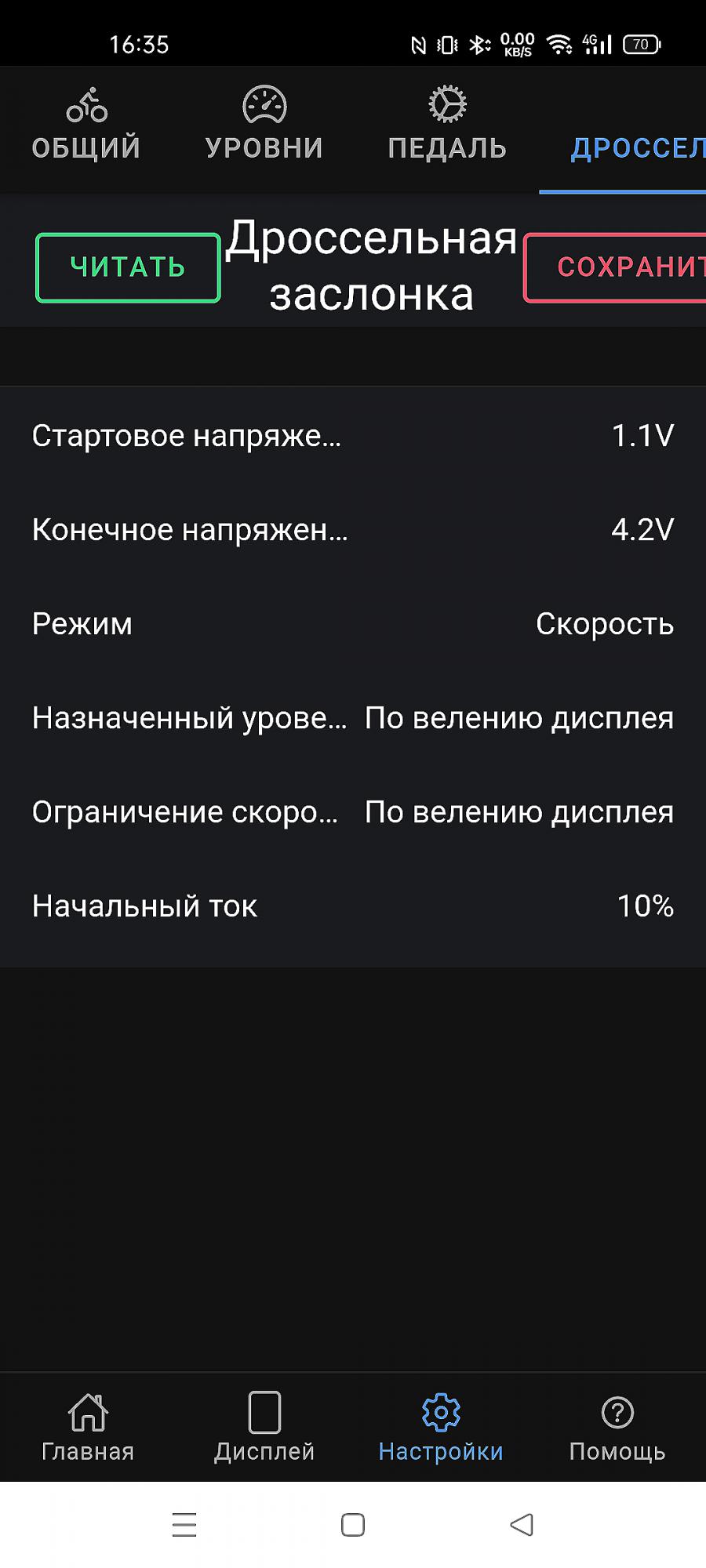Open the Режим setting showing Скорость
706x1568 pixels.
click(x=353, y=623)
